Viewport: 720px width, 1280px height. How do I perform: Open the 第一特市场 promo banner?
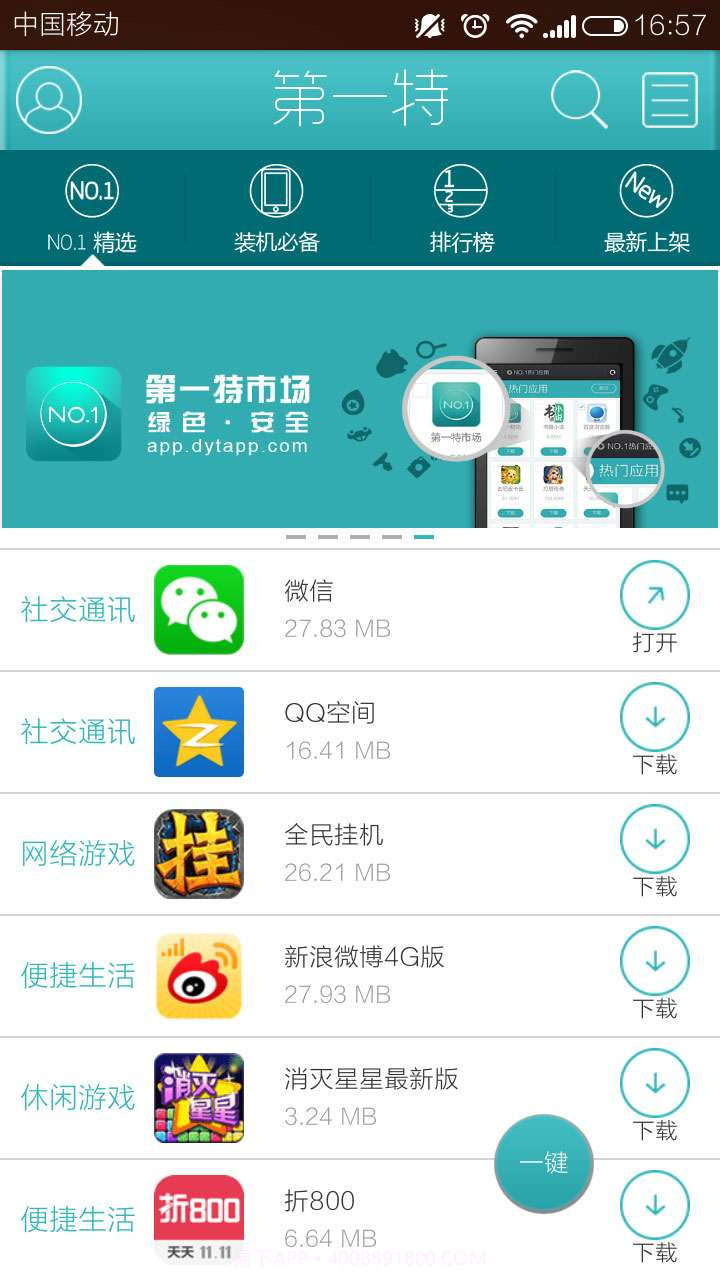coord(360,400)
